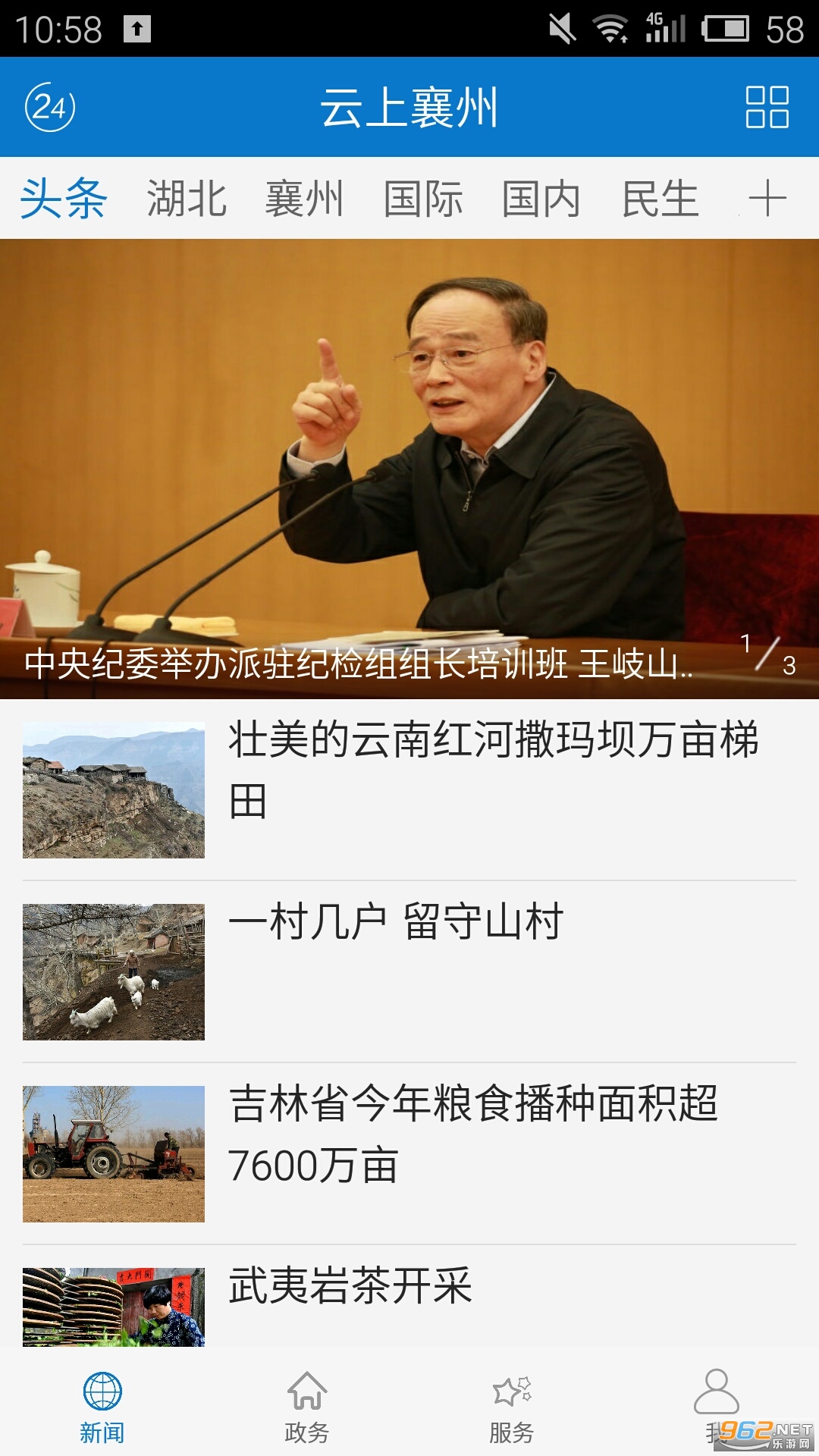Open the grid menu icon
Image resolution: width=819 pixels, height=1456 pixels.
(x=767, y=107)
